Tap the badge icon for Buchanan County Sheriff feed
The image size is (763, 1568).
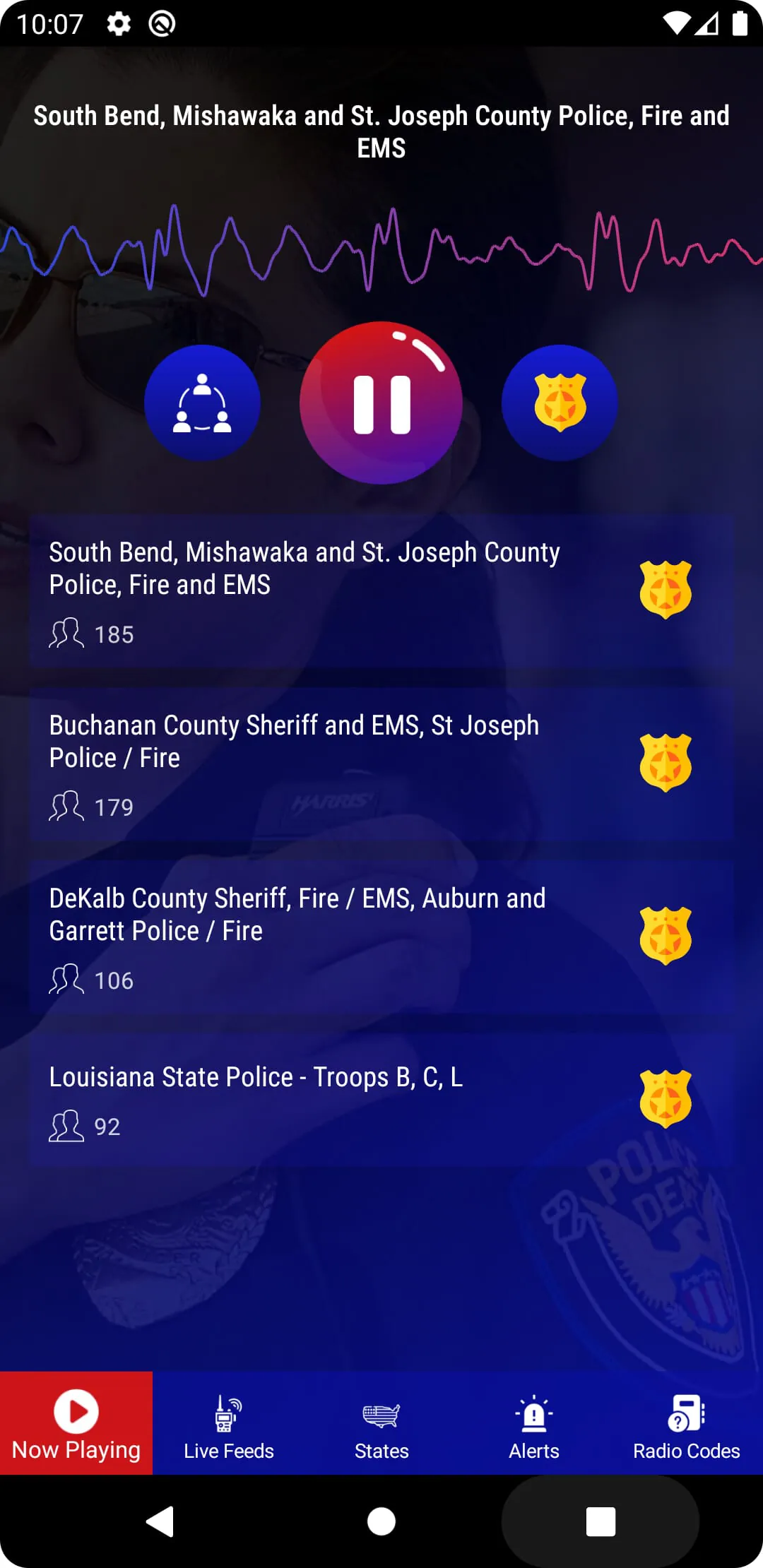pyautogui.click(x=665, y=761)
